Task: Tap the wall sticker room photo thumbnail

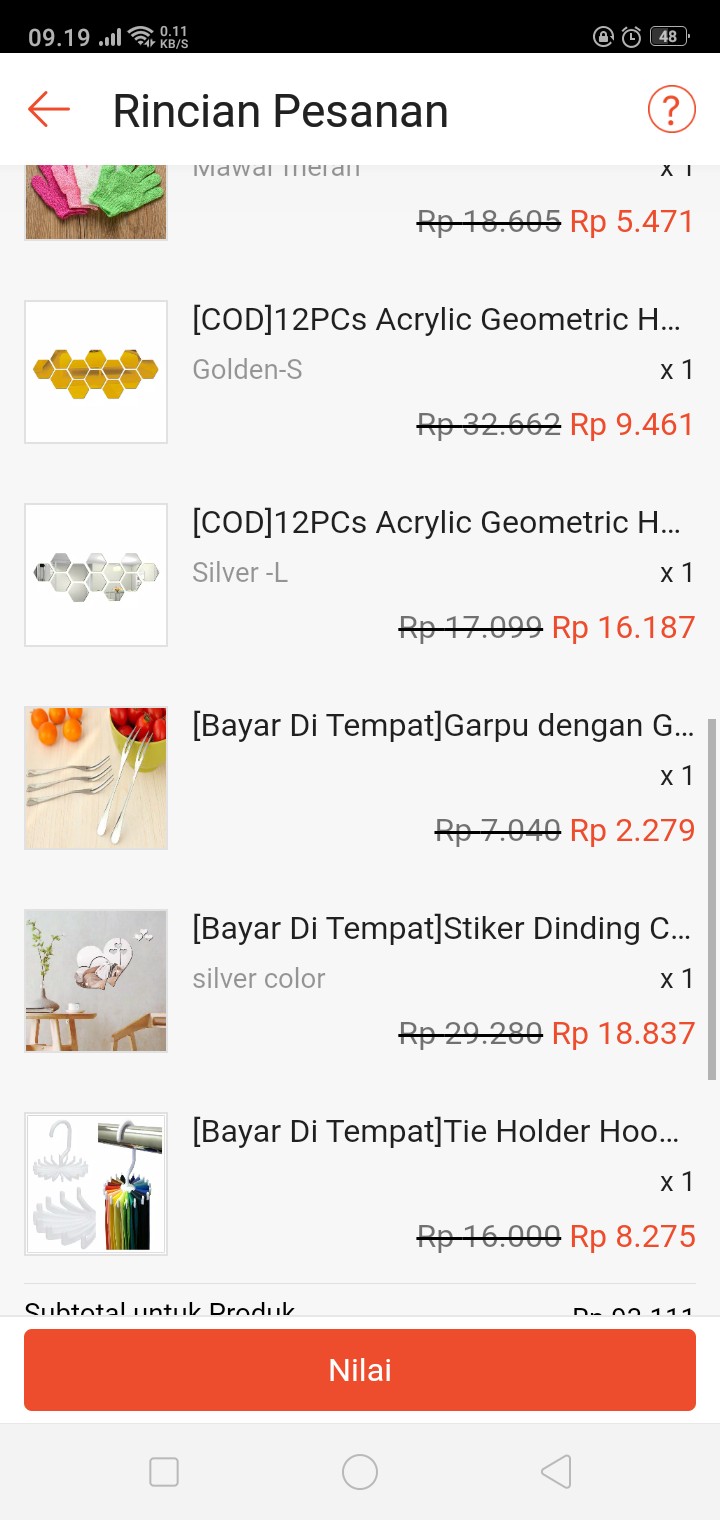Action: click(95, 980)
